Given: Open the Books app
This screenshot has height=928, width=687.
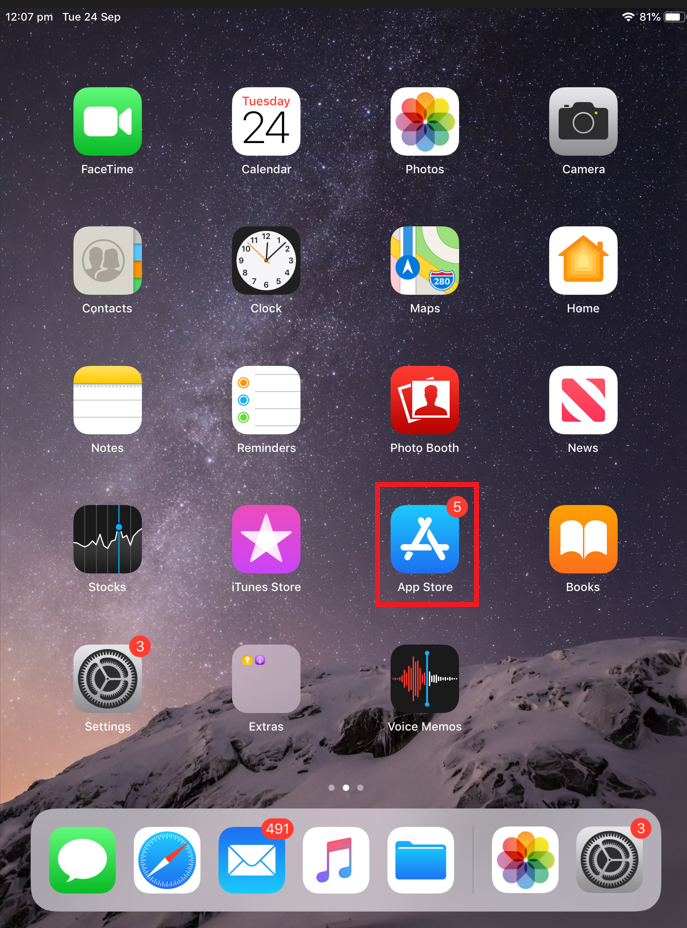Looking at the screenshot, I should click(583, 539).
